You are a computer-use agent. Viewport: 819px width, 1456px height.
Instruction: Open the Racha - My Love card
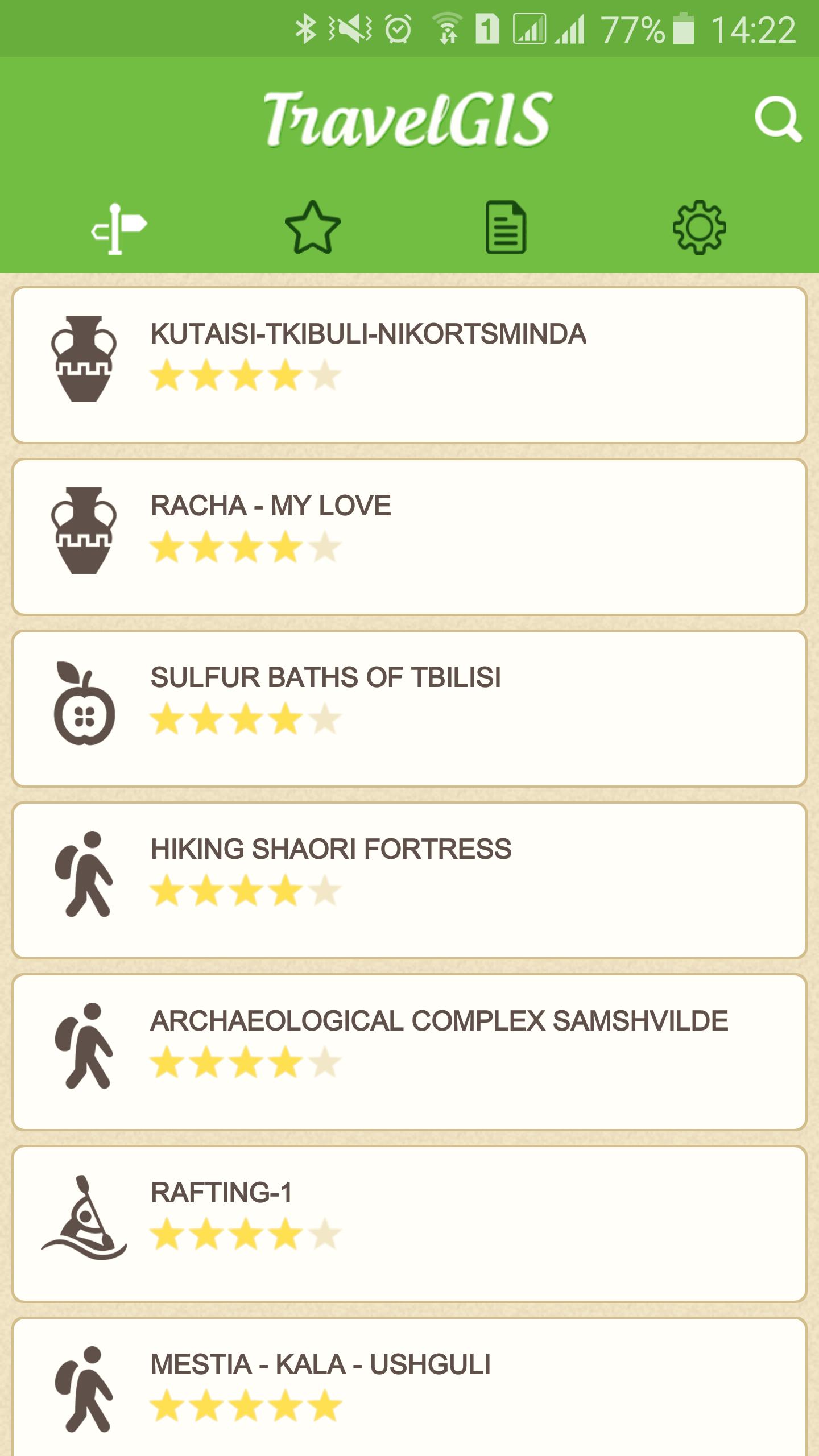[409, 537]
